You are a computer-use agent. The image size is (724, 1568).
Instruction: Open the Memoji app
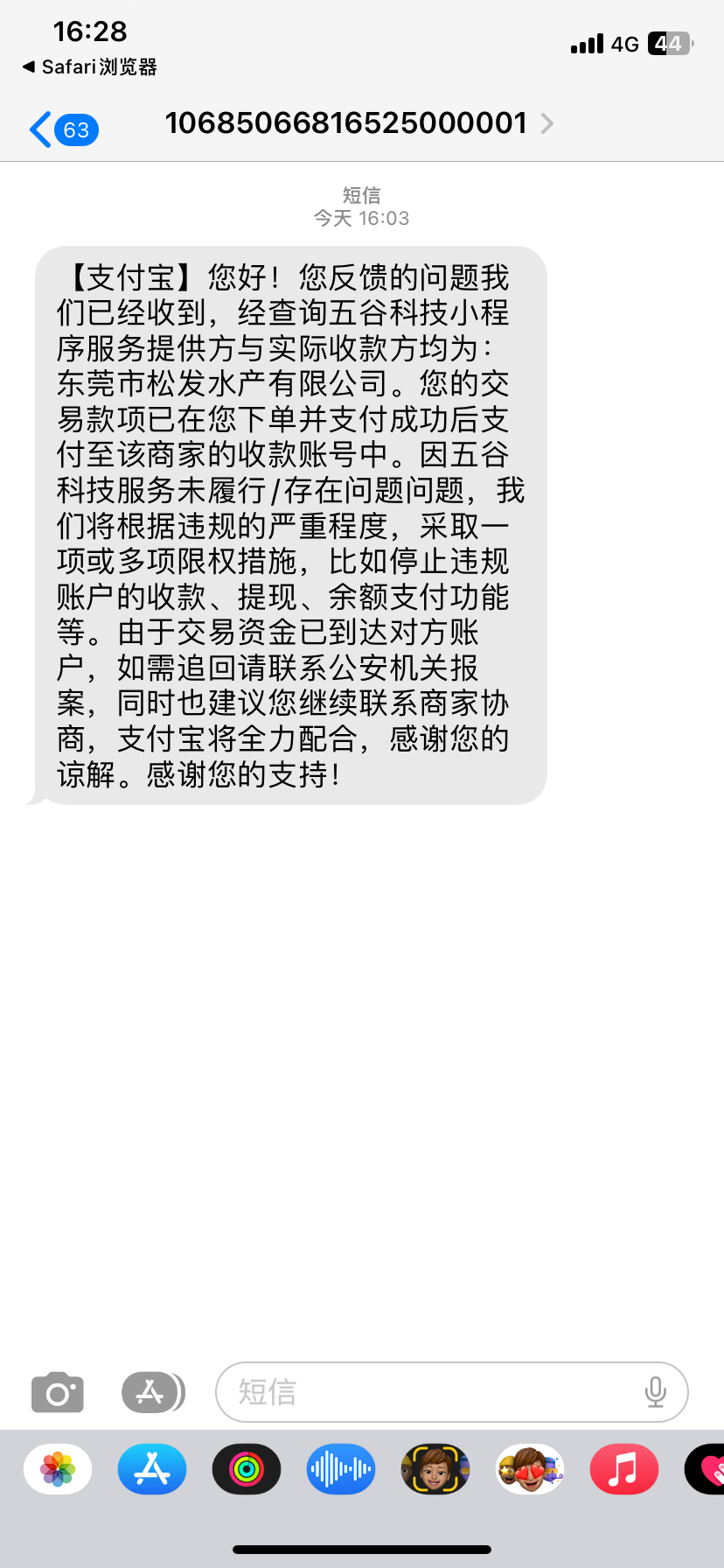pyautogui.click(x=435, y=1469)
